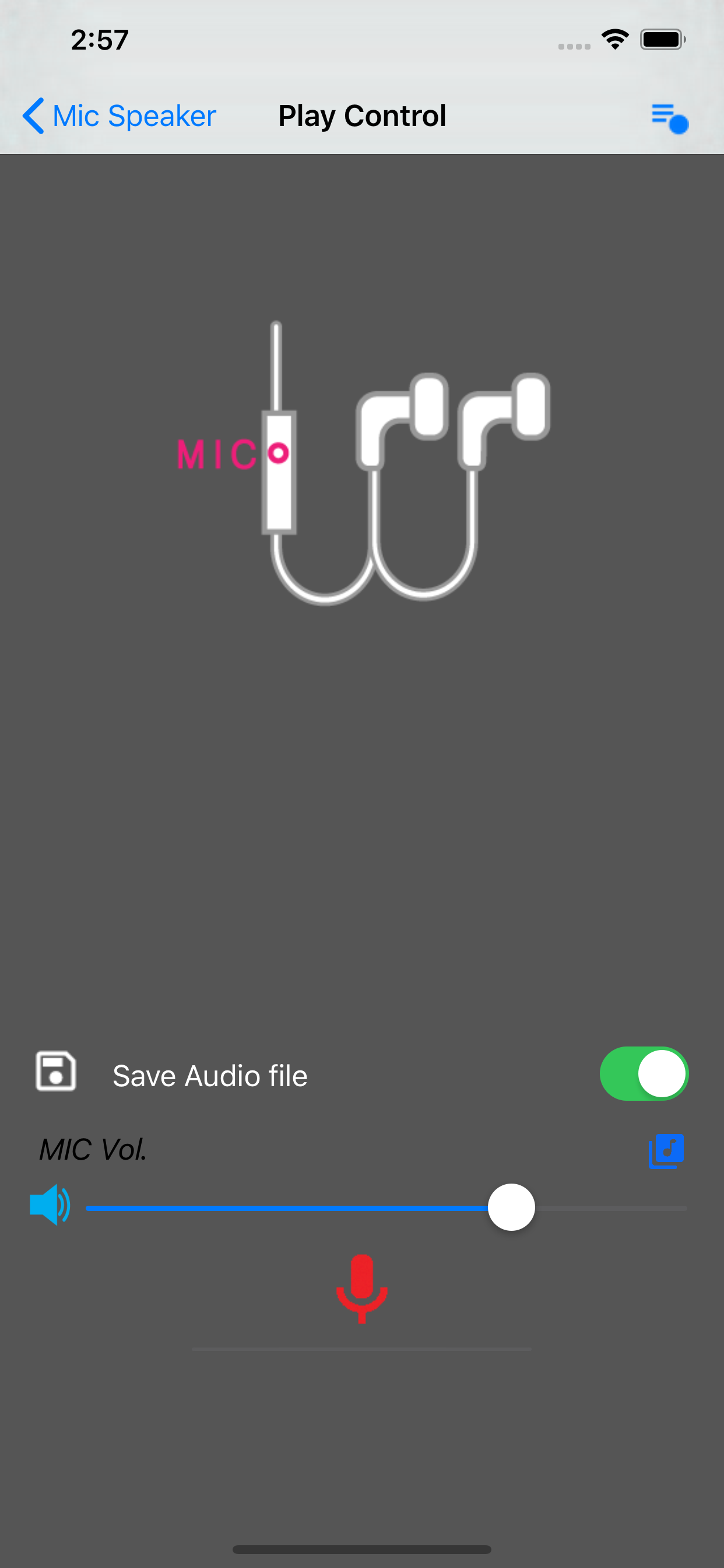Select the Play Control title

[x=362, y=116]
